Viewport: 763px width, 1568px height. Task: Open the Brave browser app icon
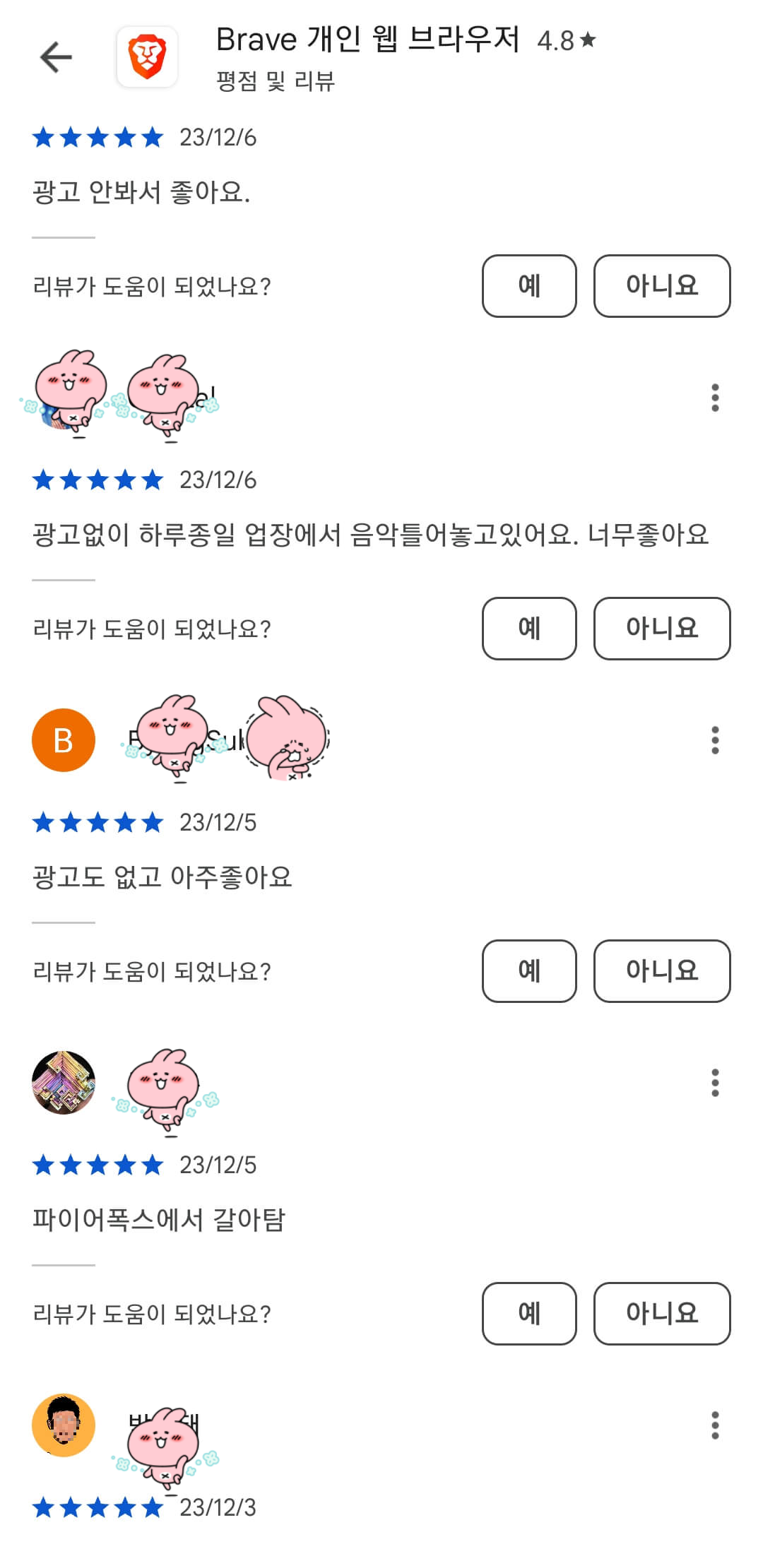click(147, 57)
